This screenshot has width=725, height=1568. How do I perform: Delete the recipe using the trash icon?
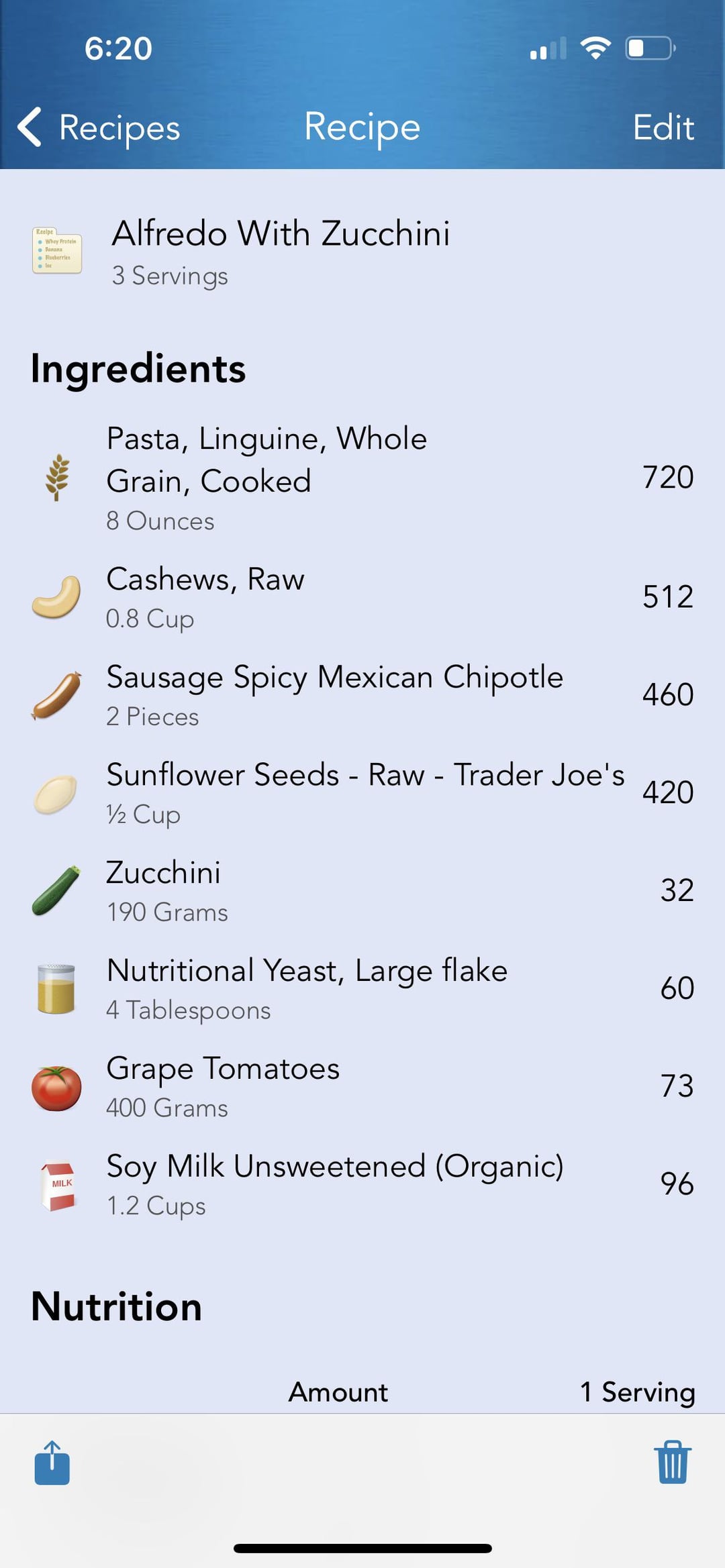point(673,1463)
